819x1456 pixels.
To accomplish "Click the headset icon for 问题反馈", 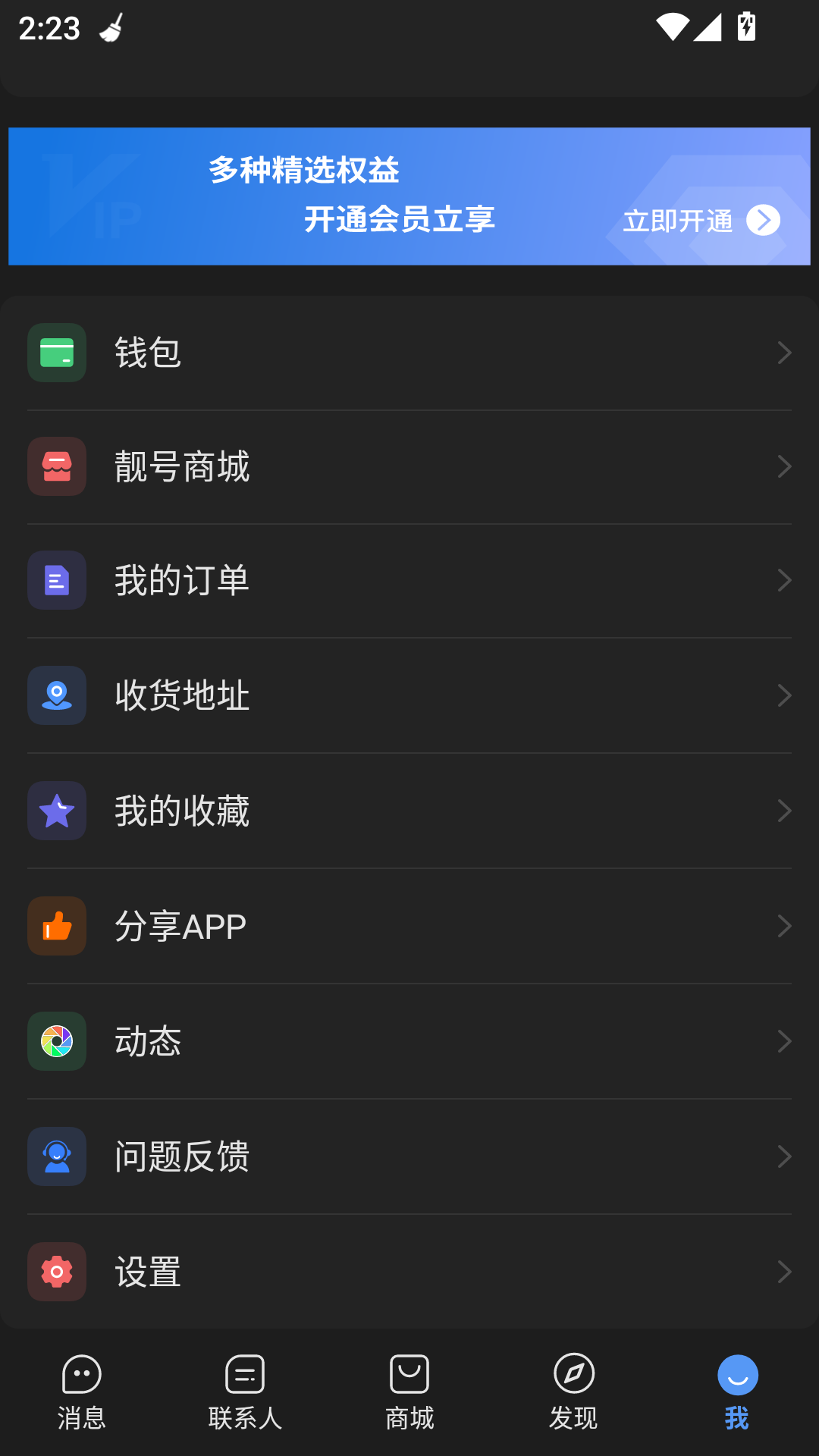I will 56,1156.
